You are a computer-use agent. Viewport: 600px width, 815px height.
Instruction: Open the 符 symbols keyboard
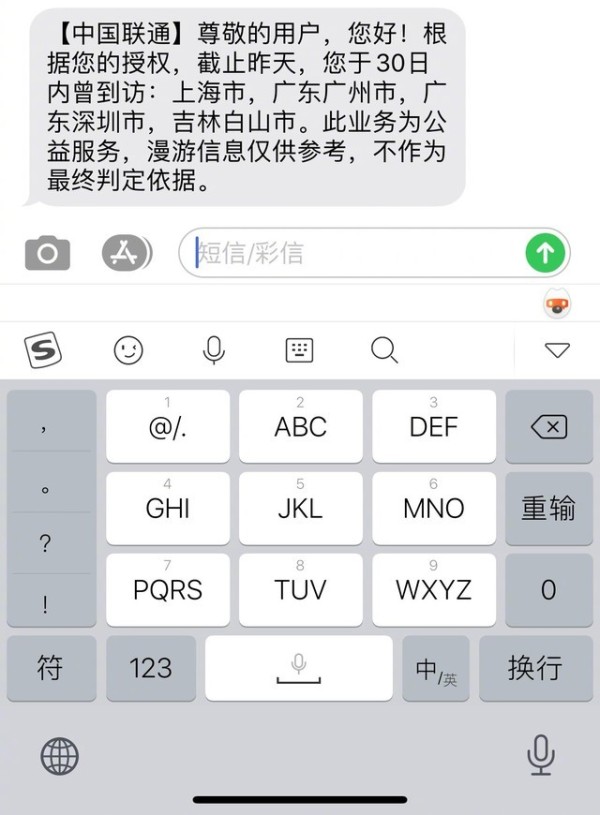coord(50,668)
